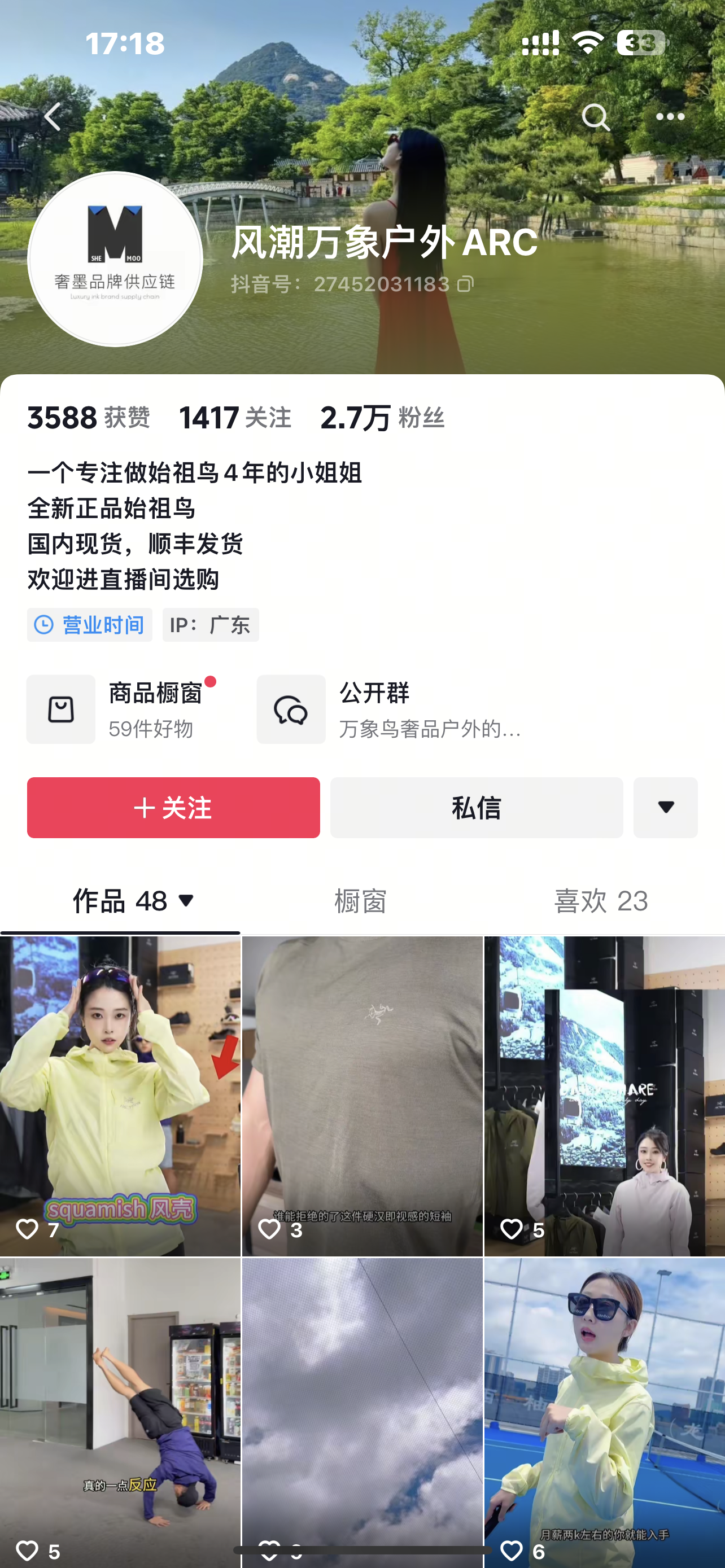
Task: Open the 2.7万 粉丝 followers list
Action: (382, 418)
